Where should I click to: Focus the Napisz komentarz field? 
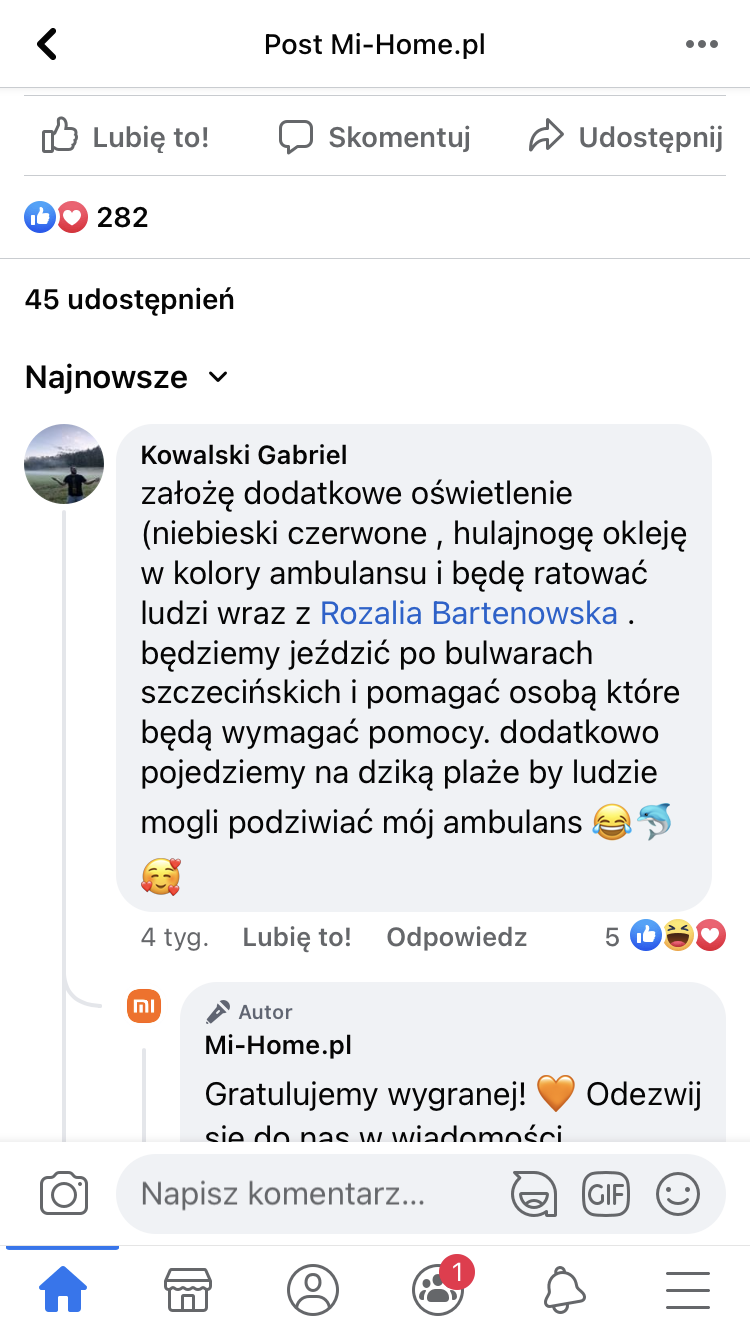[x=300, y=1194]
